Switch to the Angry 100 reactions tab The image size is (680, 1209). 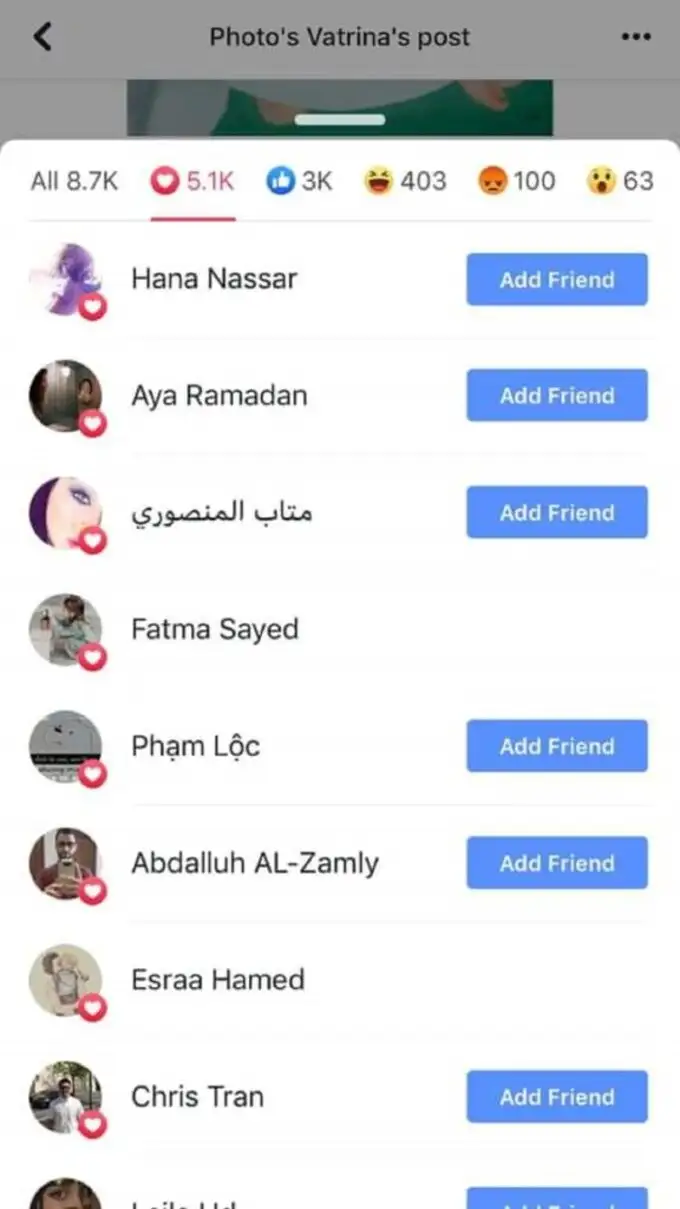tap(517, 181)
